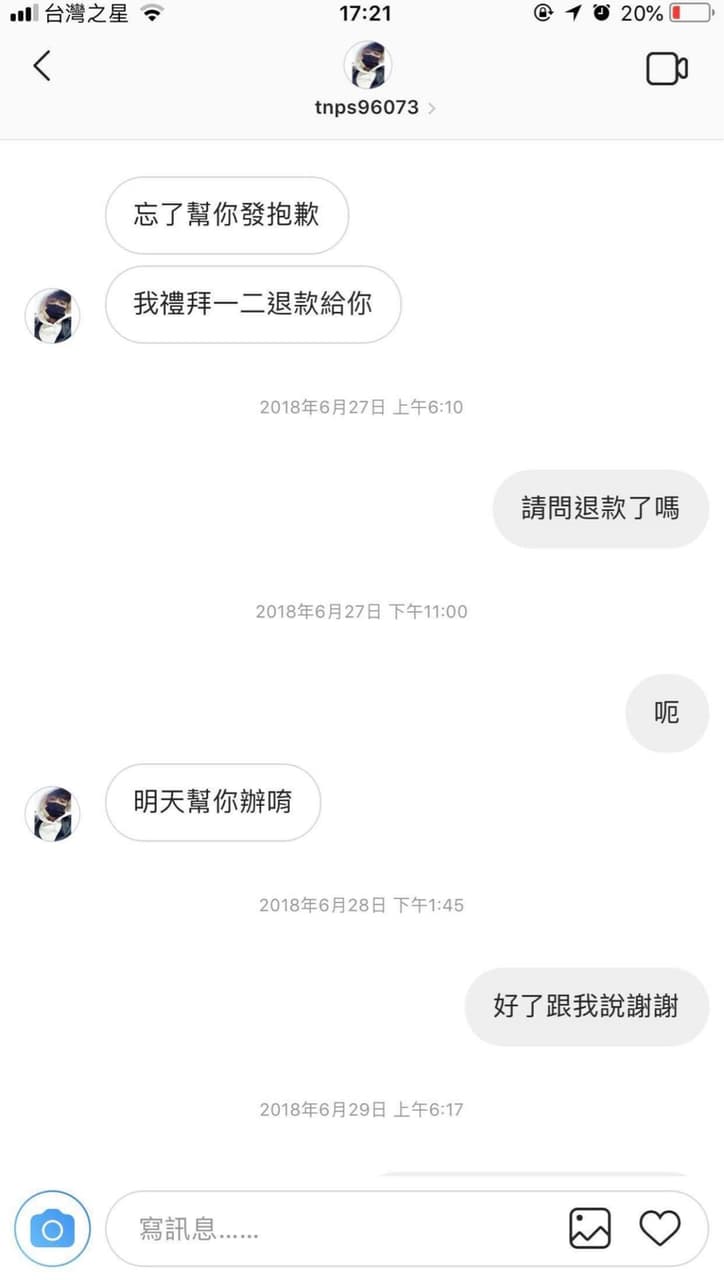This screenshot has width=724, height=1280.
Task: Tap the message text field
Action: tap(340, 1228)
